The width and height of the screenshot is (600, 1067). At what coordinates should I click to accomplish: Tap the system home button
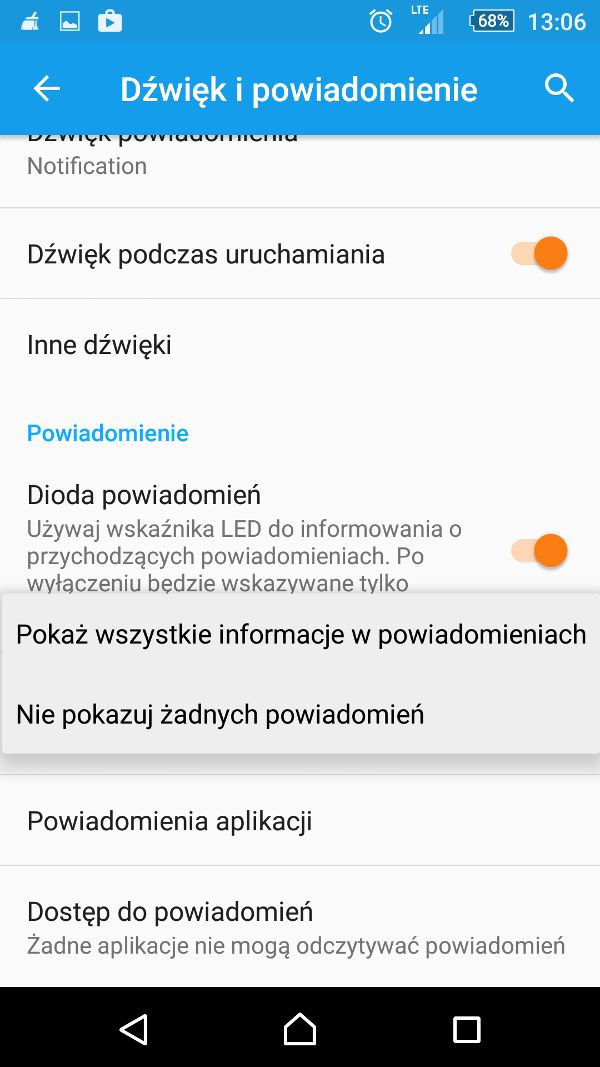pyautogui.click(x=300, y=1028)
